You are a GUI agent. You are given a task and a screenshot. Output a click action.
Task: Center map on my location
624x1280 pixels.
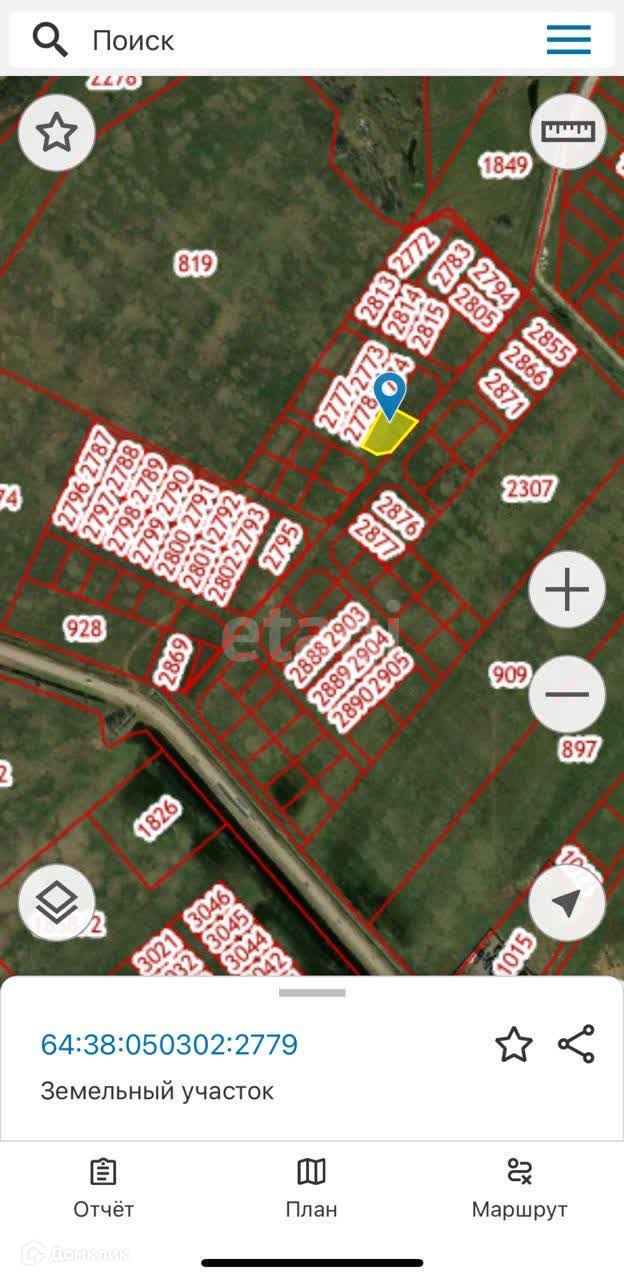567,903
